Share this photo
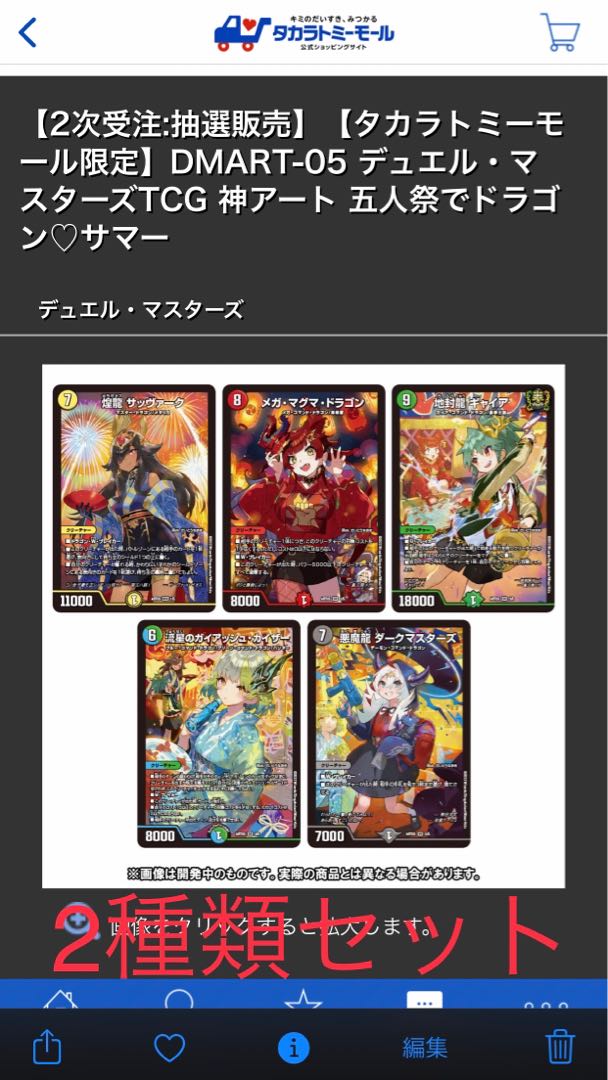The image size is (608, 1080). coord(47,1046)
